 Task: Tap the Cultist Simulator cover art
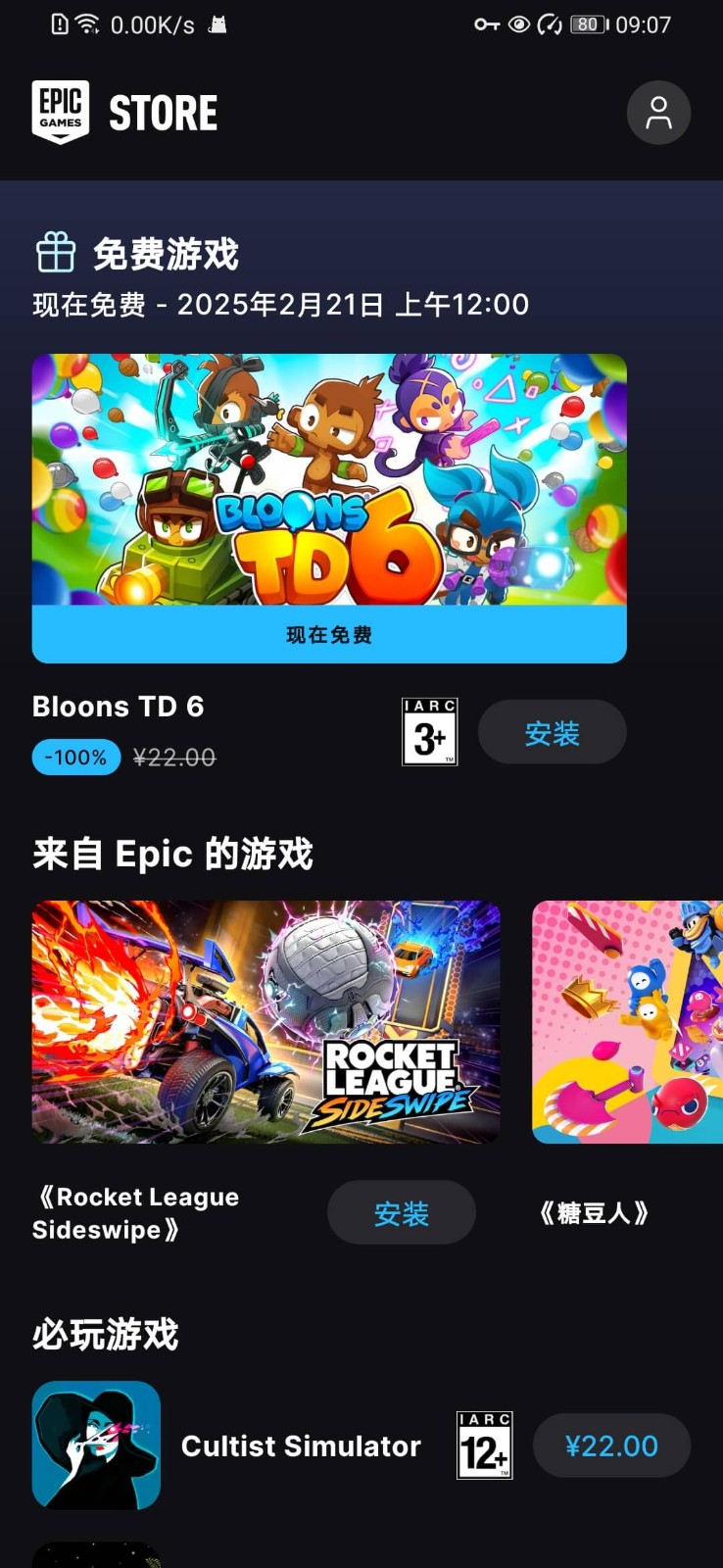tap(95, 1445)
